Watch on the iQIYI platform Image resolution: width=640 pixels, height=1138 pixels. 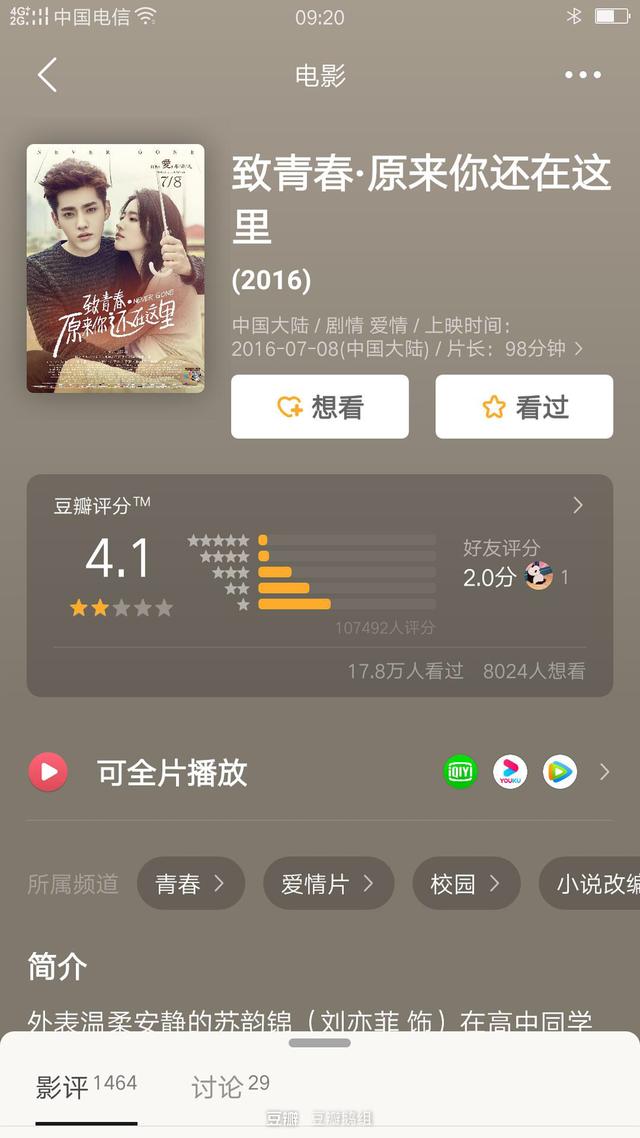[x=460, y=772]
